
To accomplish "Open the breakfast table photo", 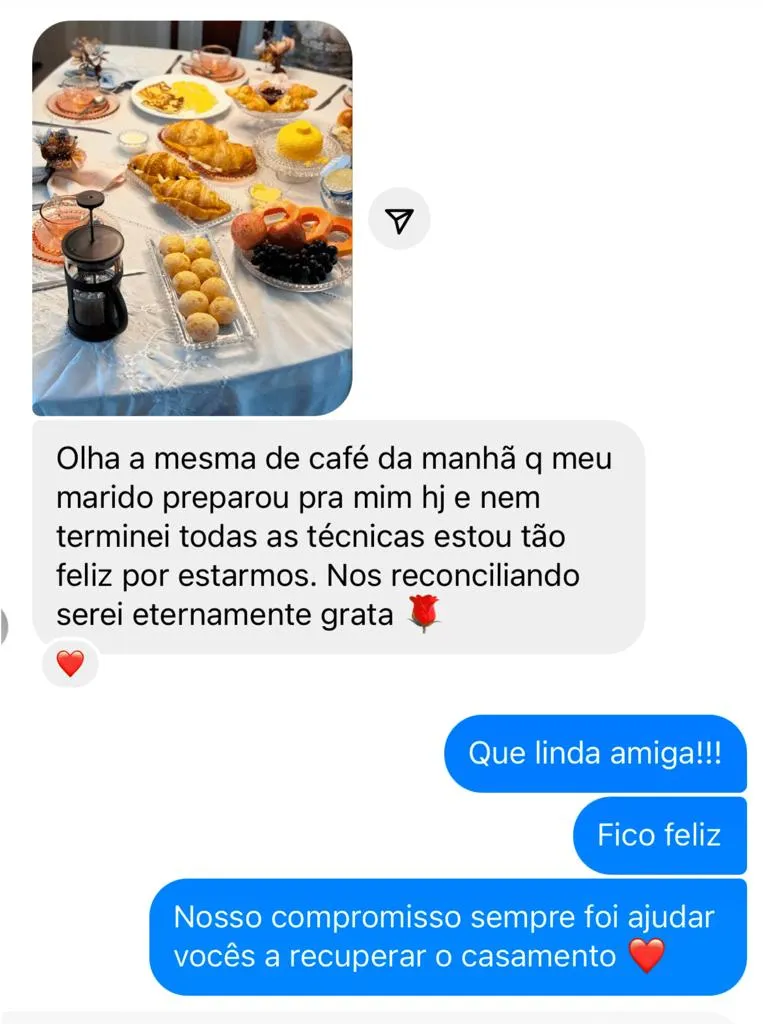I will [192, 218].
